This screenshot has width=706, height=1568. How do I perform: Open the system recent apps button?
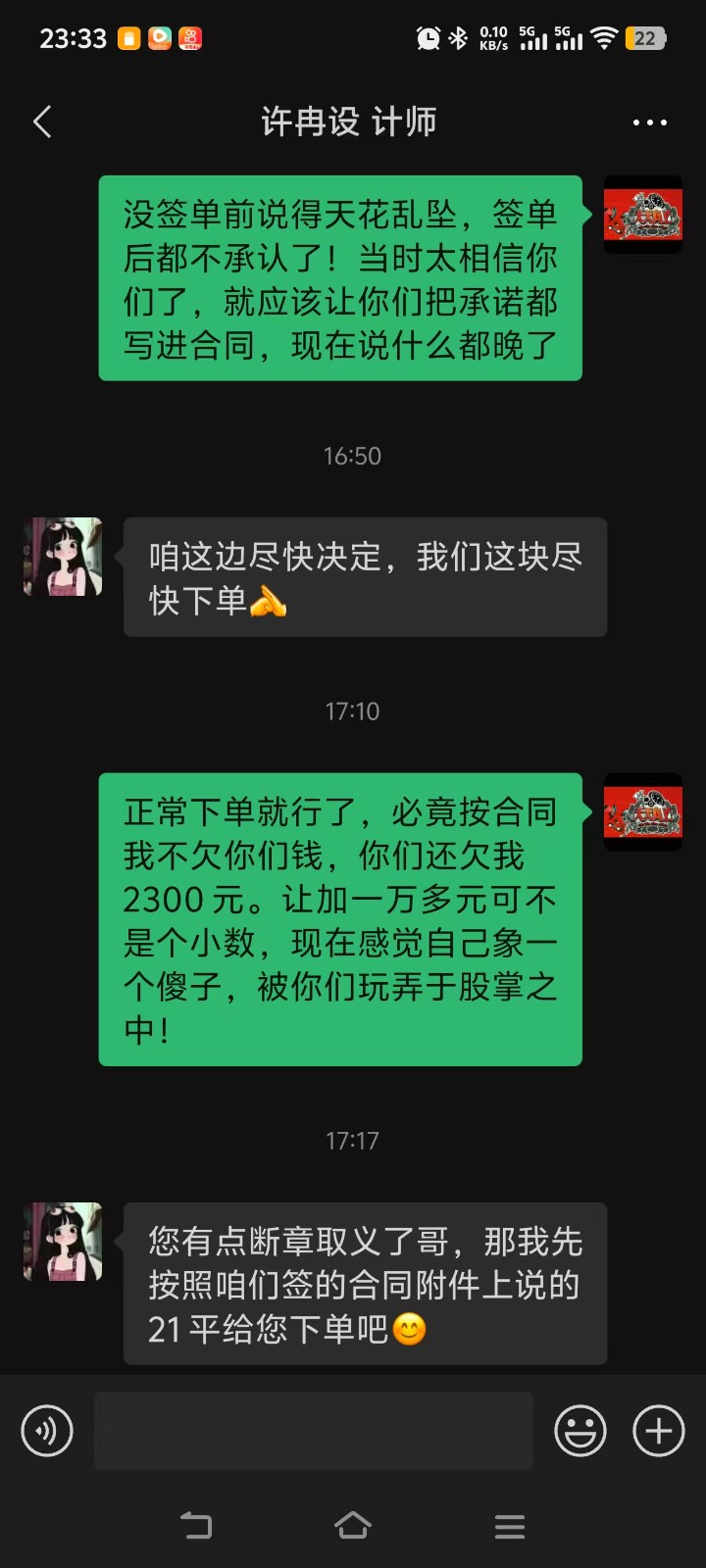509,1526
